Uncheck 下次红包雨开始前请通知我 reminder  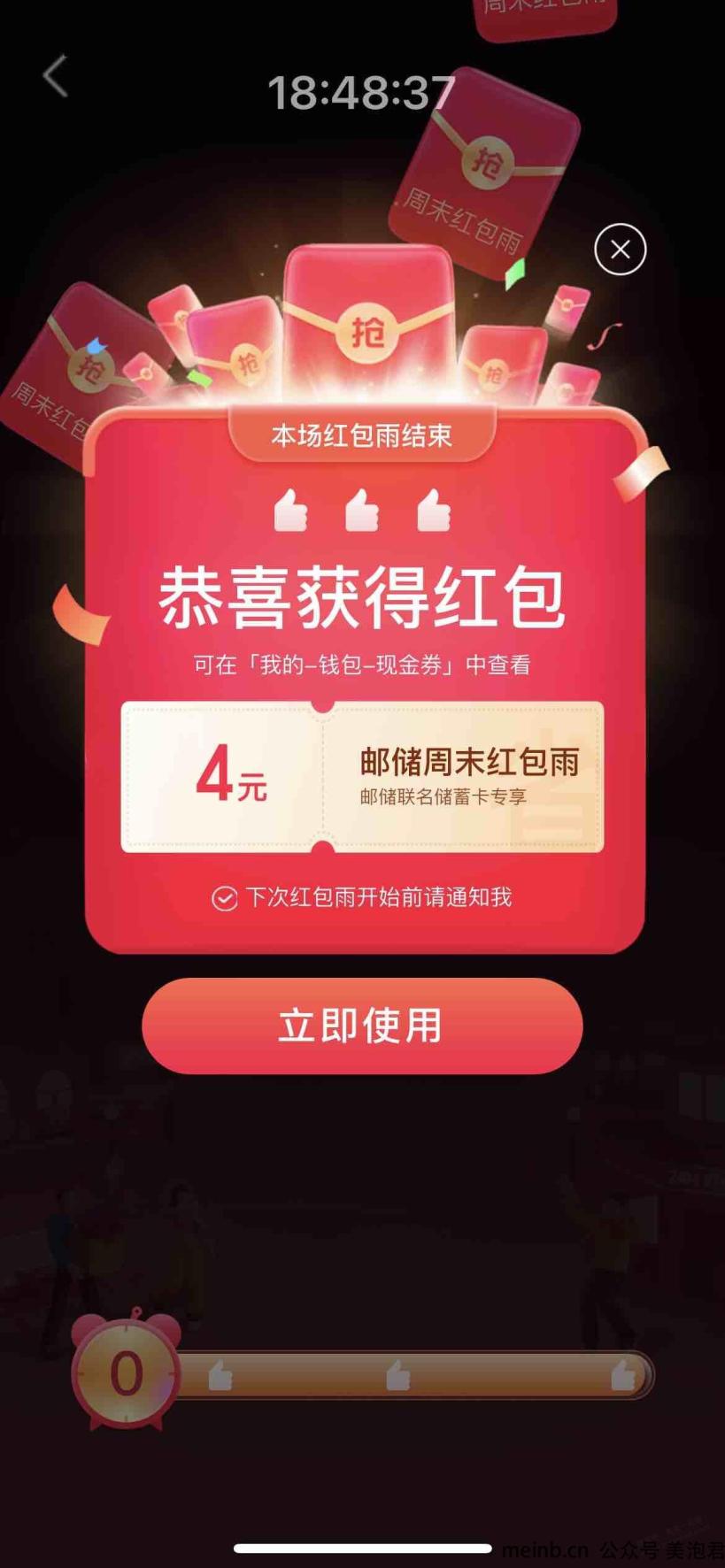coord(224,898)
